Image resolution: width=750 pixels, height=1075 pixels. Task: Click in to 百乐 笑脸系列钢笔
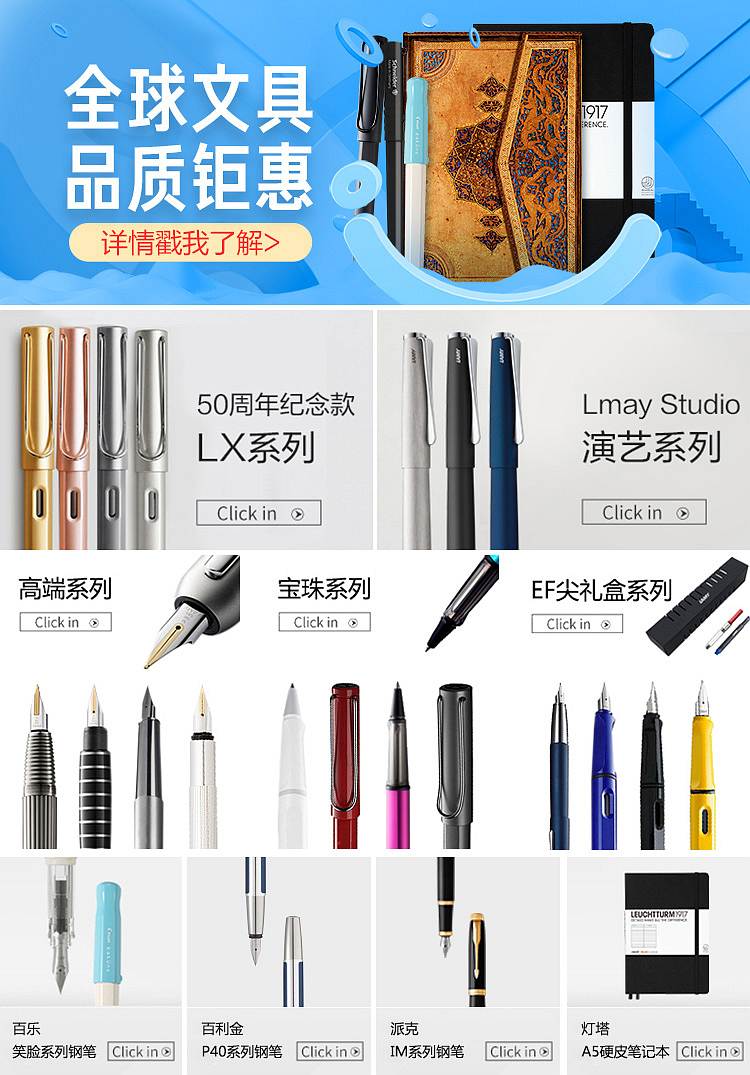tap(141, 1051)
